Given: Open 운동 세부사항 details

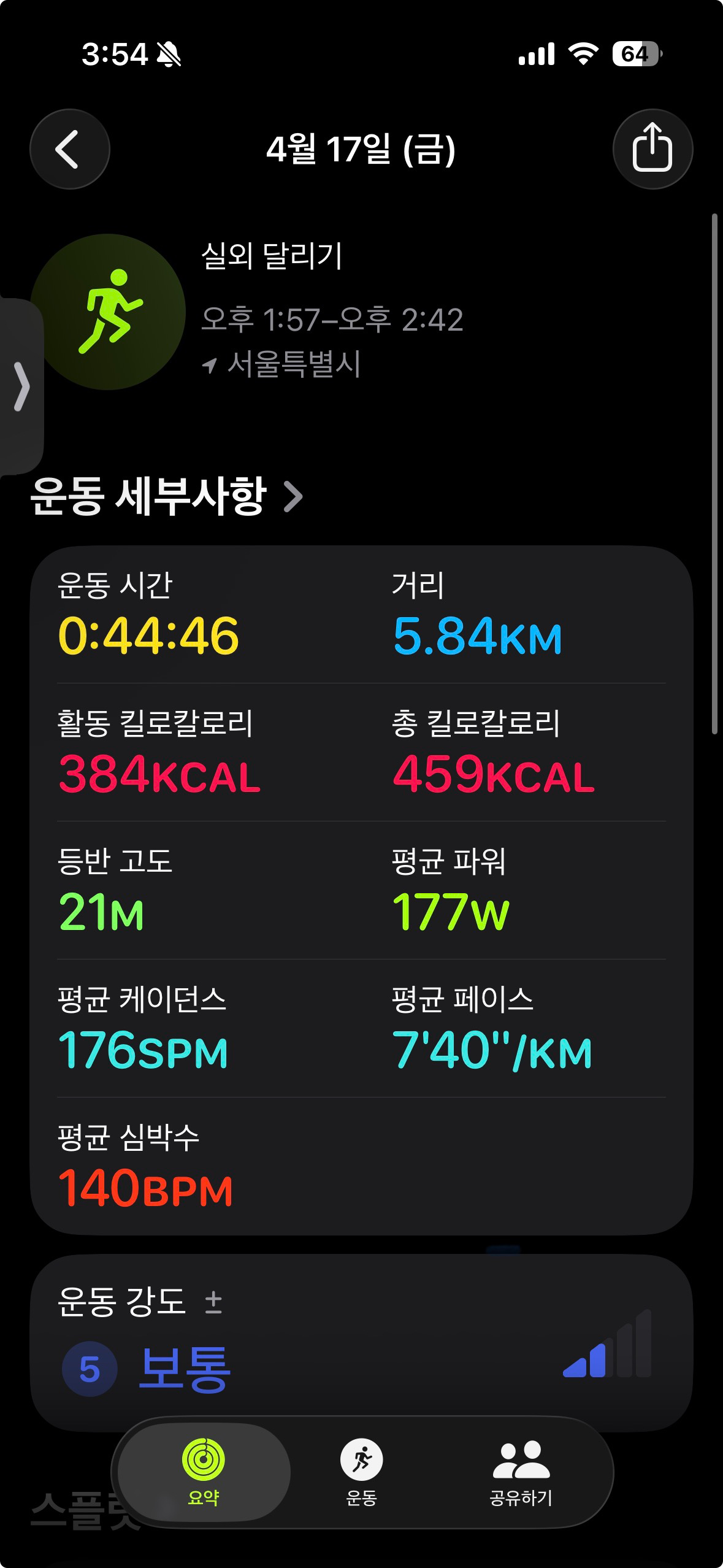Looking at the screenshot, I should 167,496.
